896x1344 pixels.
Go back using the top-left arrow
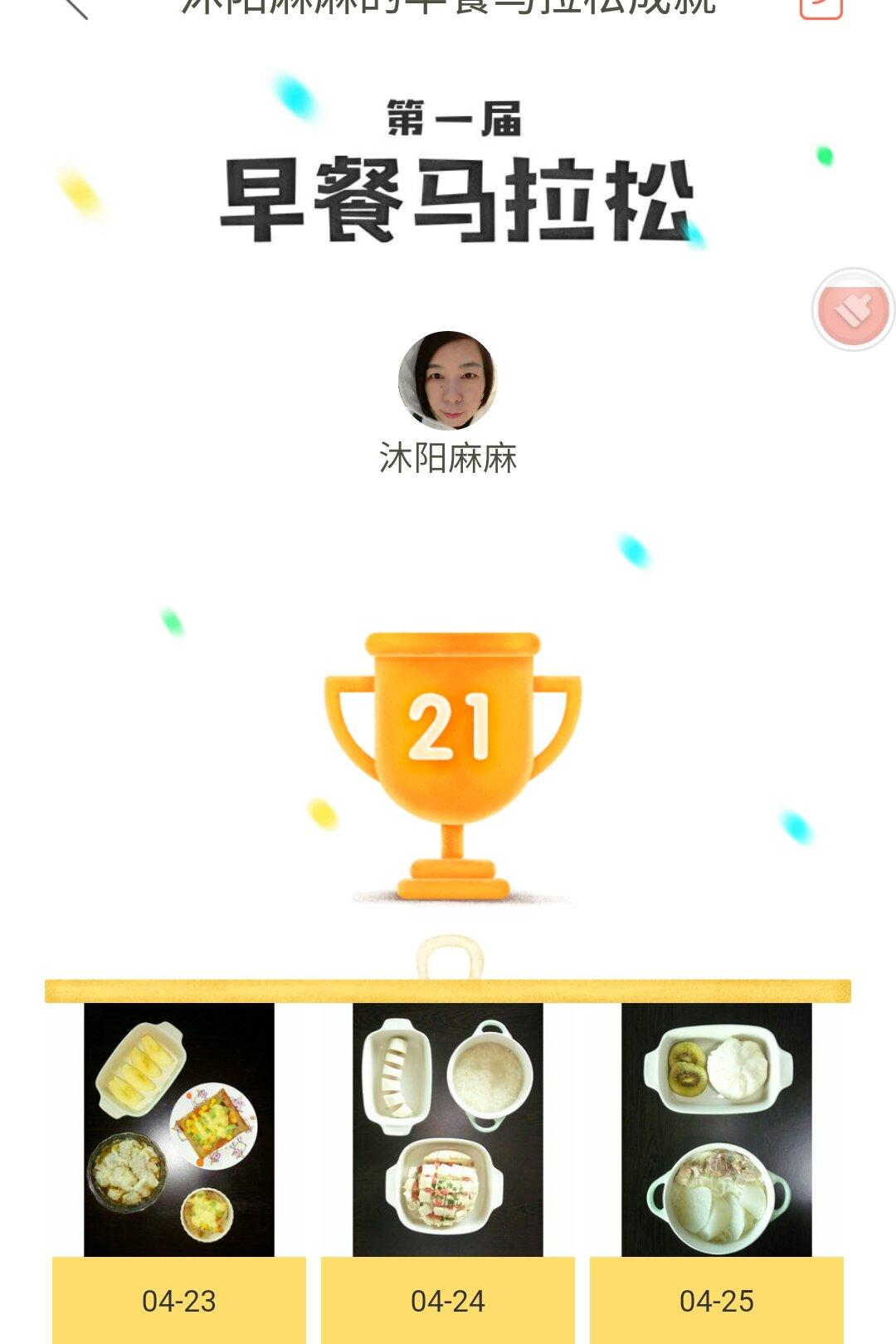coord(75,7)
